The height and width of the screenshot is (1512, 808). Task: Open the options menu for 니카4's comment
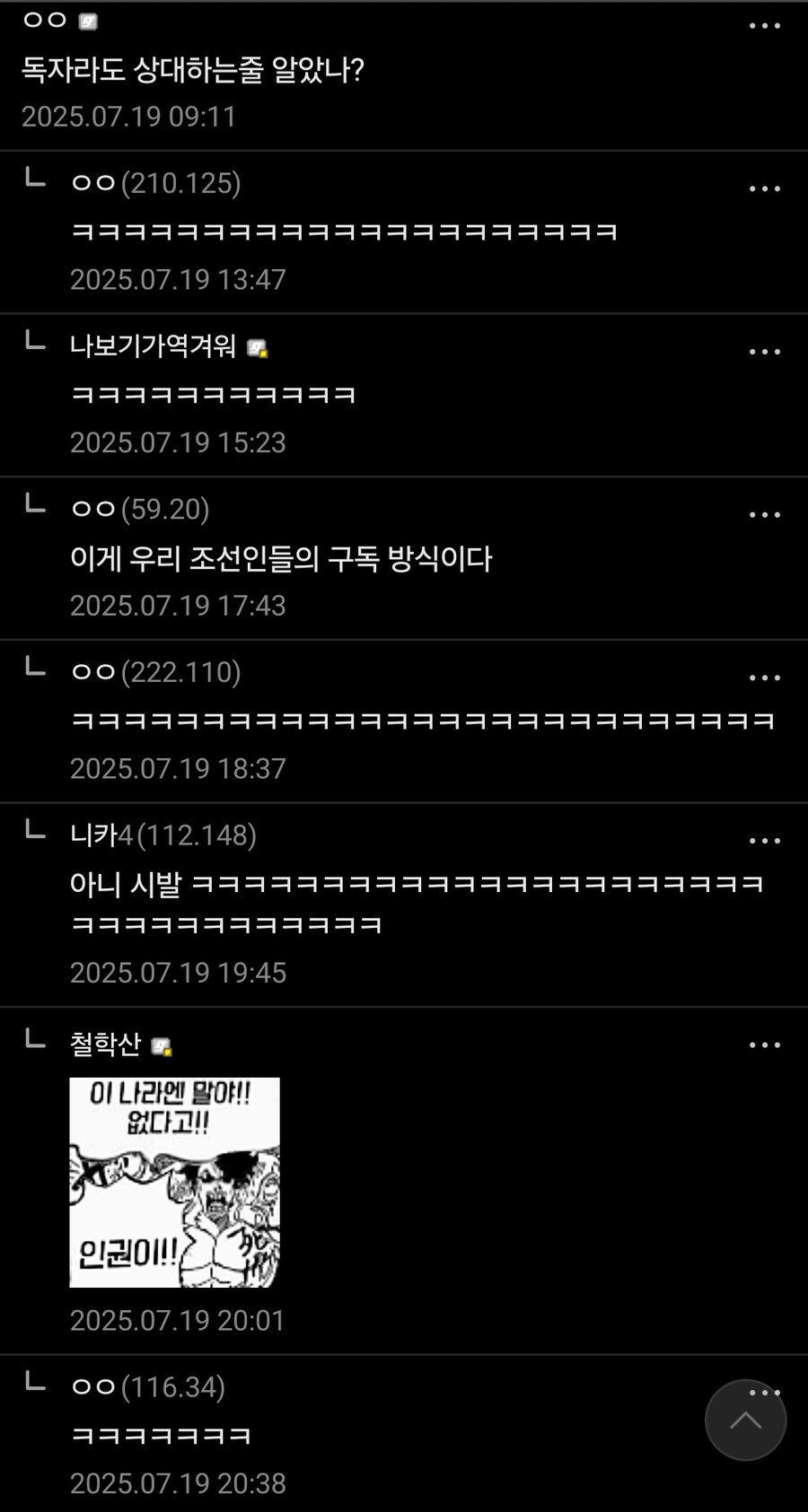tap(765, 839)
